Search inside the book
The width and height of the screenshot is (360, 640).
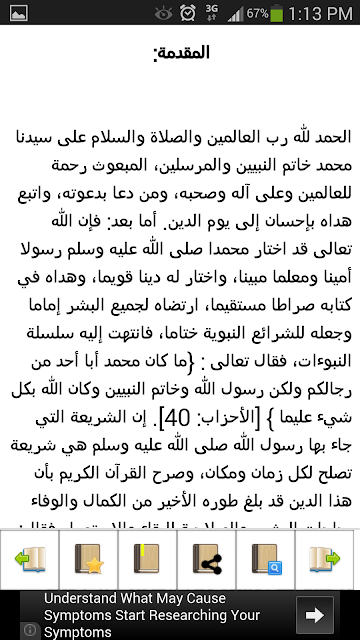(x=265, y=560)
